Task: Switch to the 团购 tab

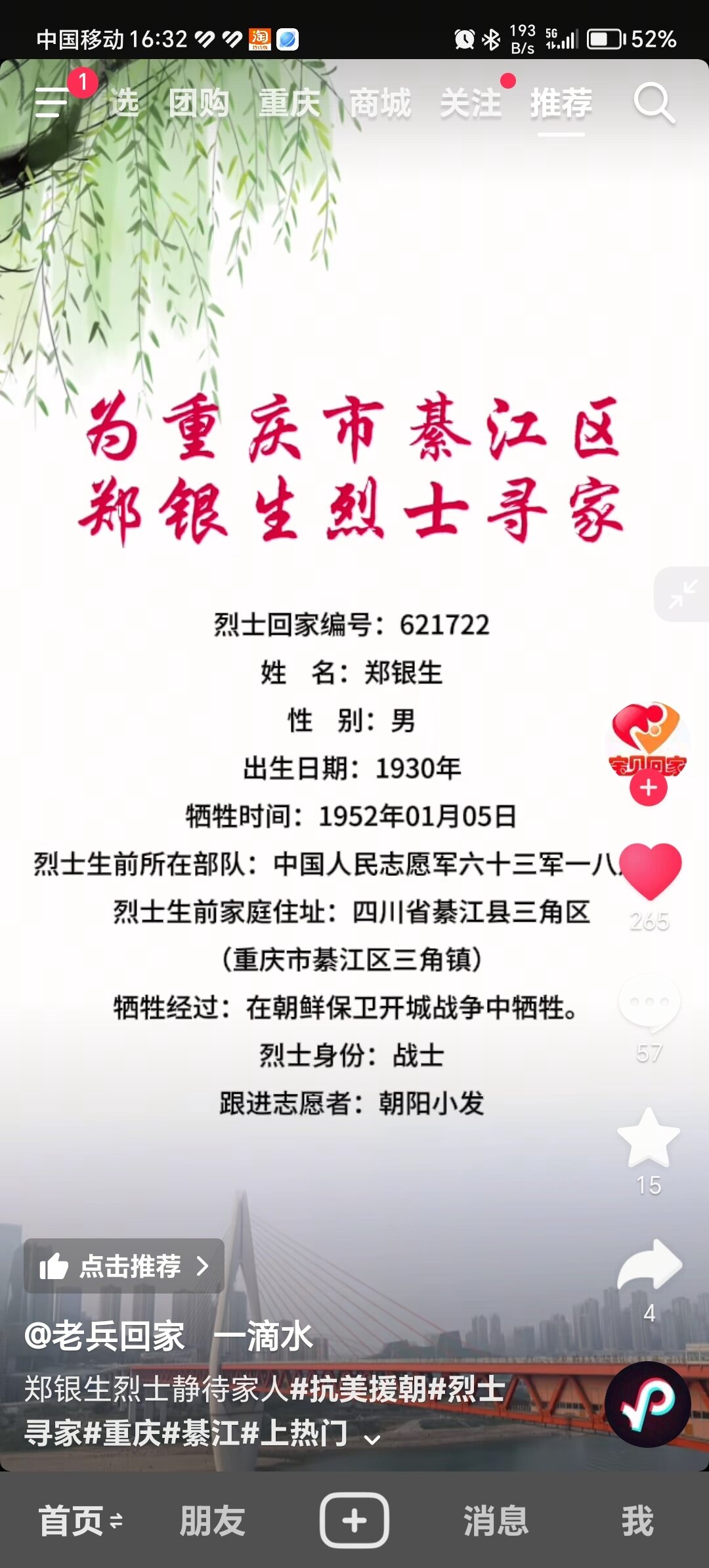Action: click(198, 103)
